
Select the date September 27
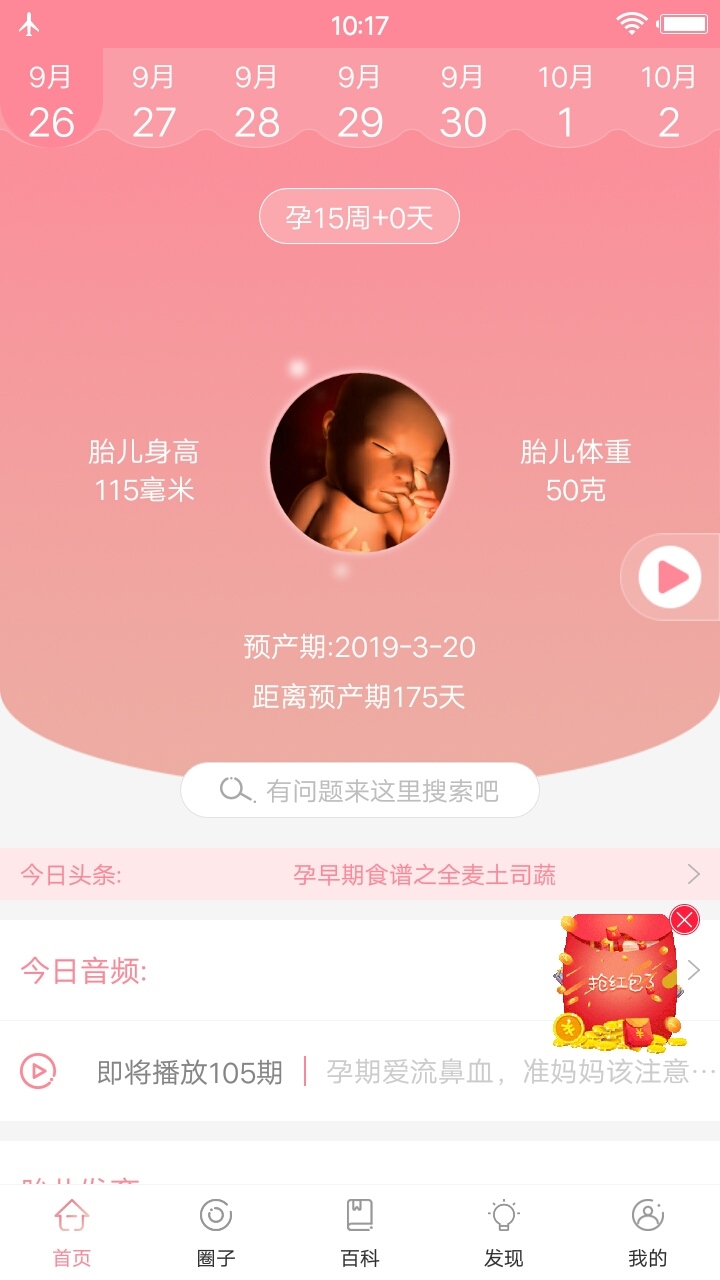154,102
